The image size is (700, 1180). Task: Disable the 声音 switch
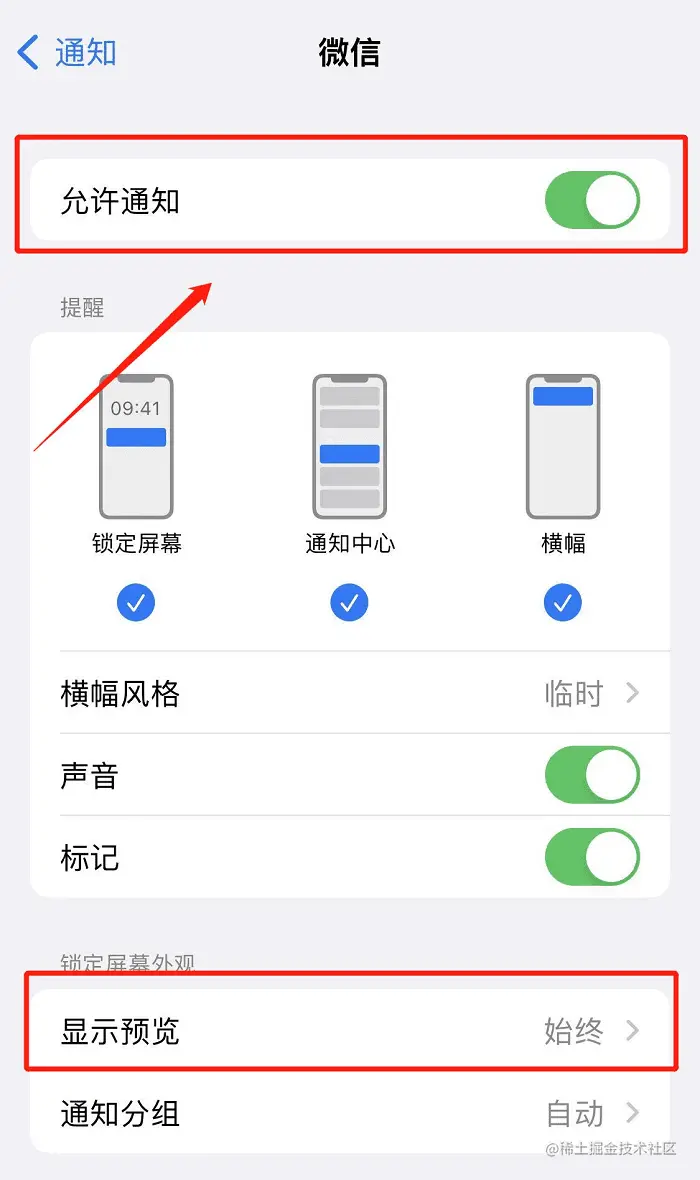point(592,775)
